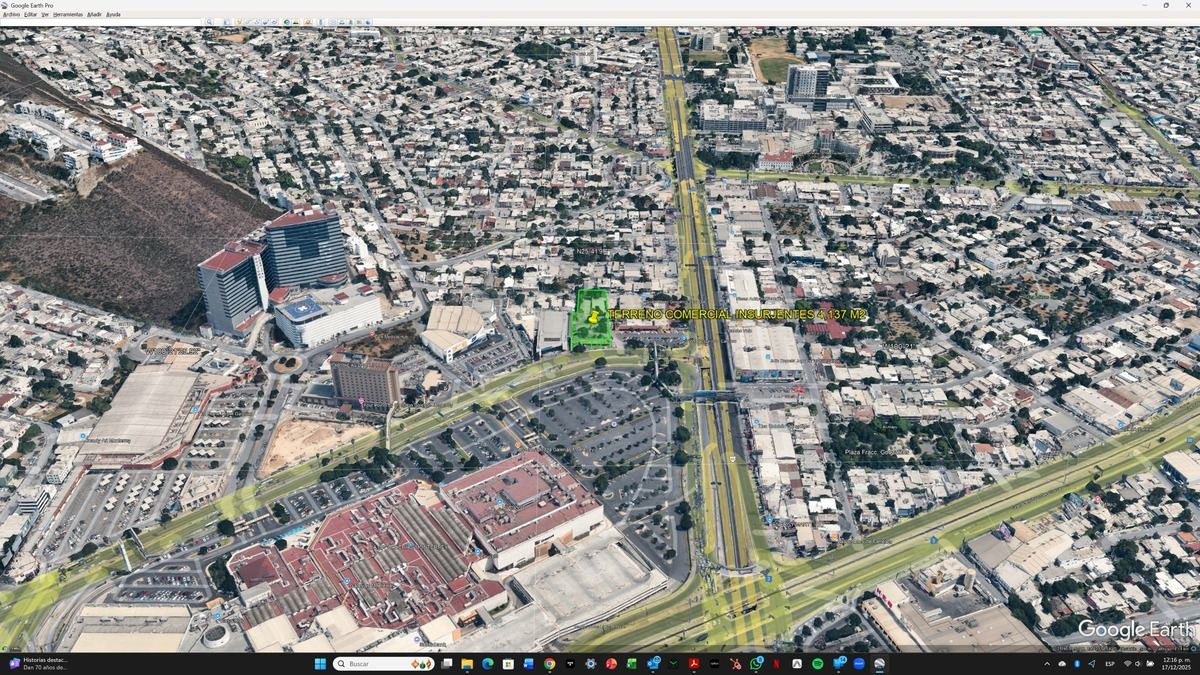The image size is (1200, 675).
Task: Open the Ayuda menu
Action: click(x=113, y=14)
